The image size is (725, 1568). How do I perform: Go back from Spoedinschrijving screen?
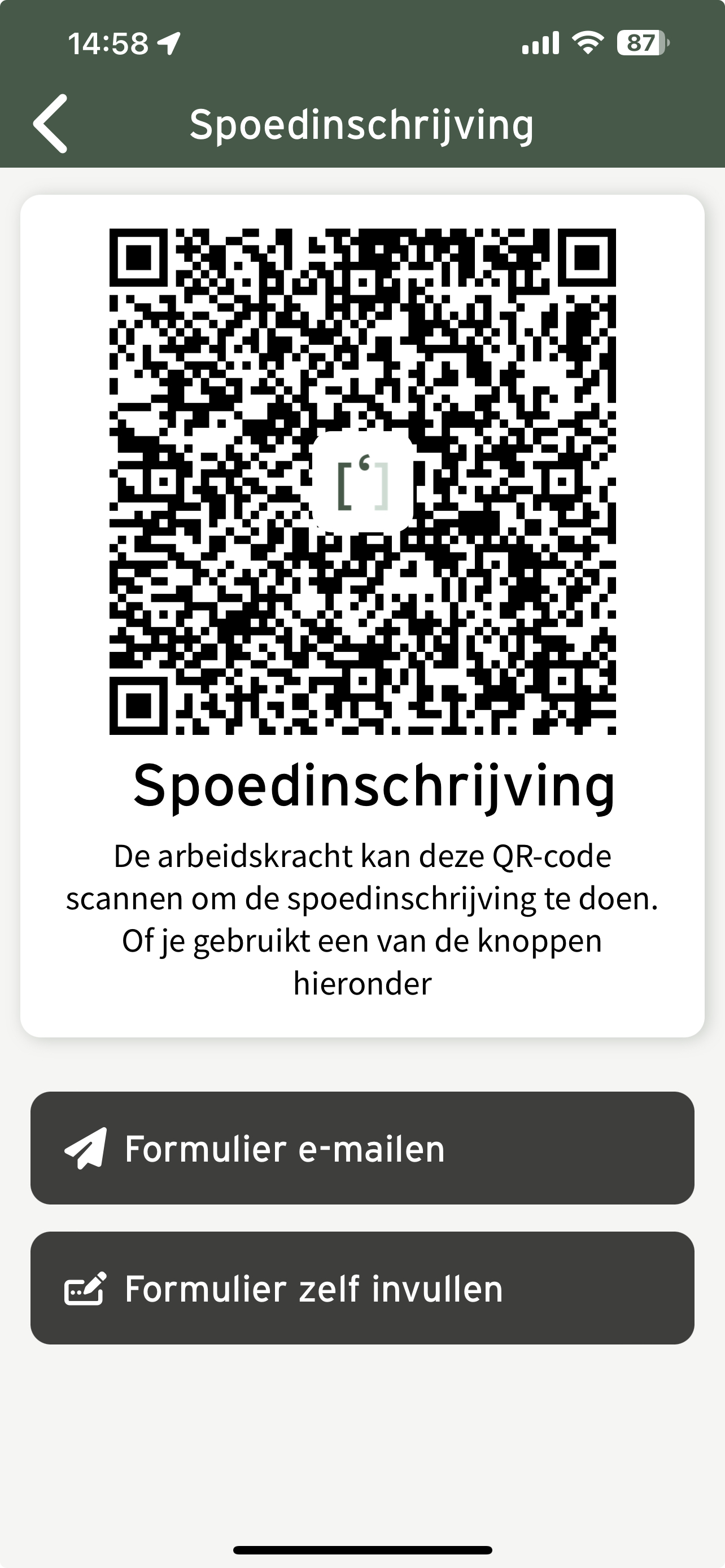(x=50, y=124)
